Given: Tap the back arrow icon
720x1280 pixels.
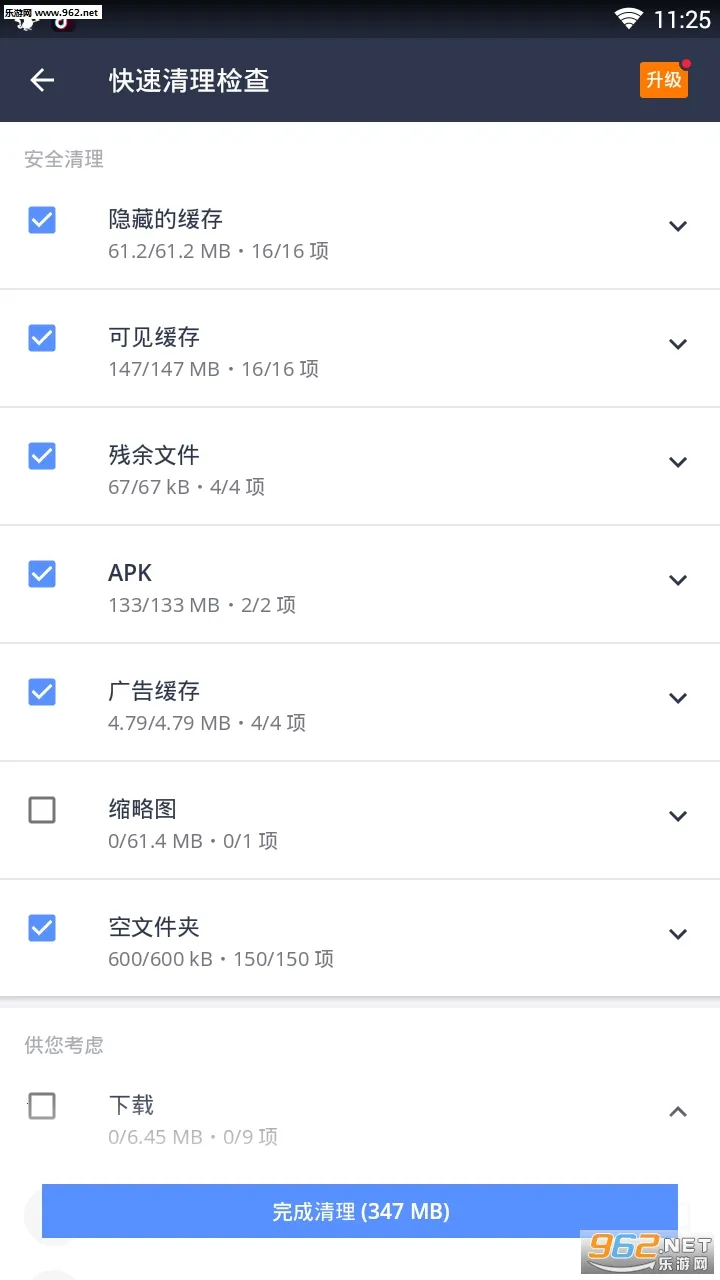Looking at the screenshot, I should coord(41,80).
